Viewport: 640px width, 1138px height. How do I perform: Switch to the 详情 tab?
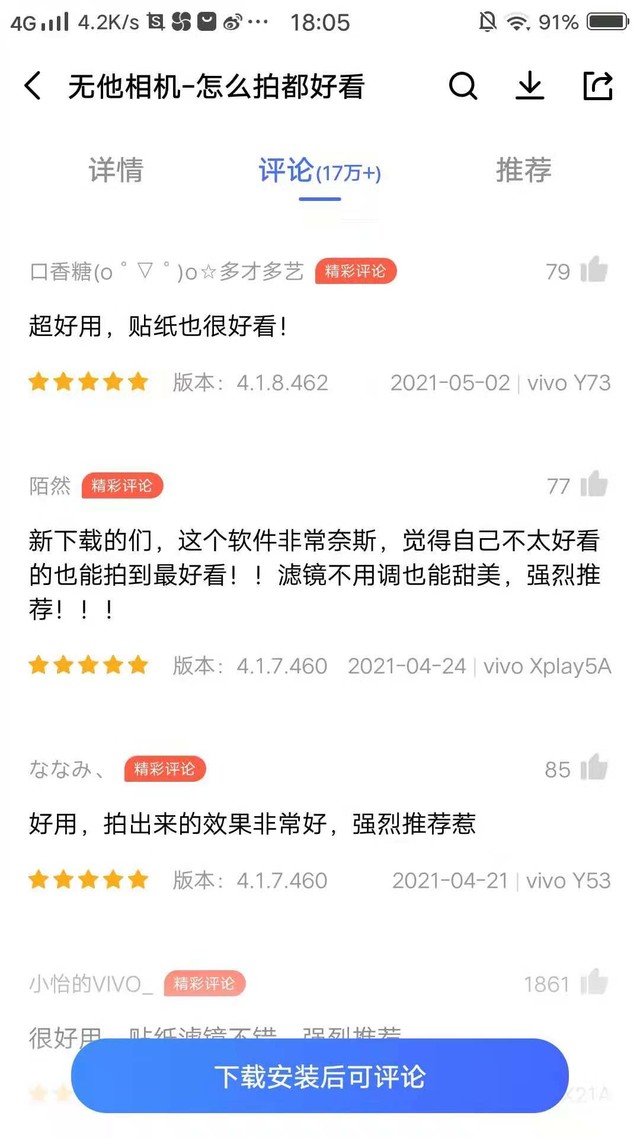116,170
